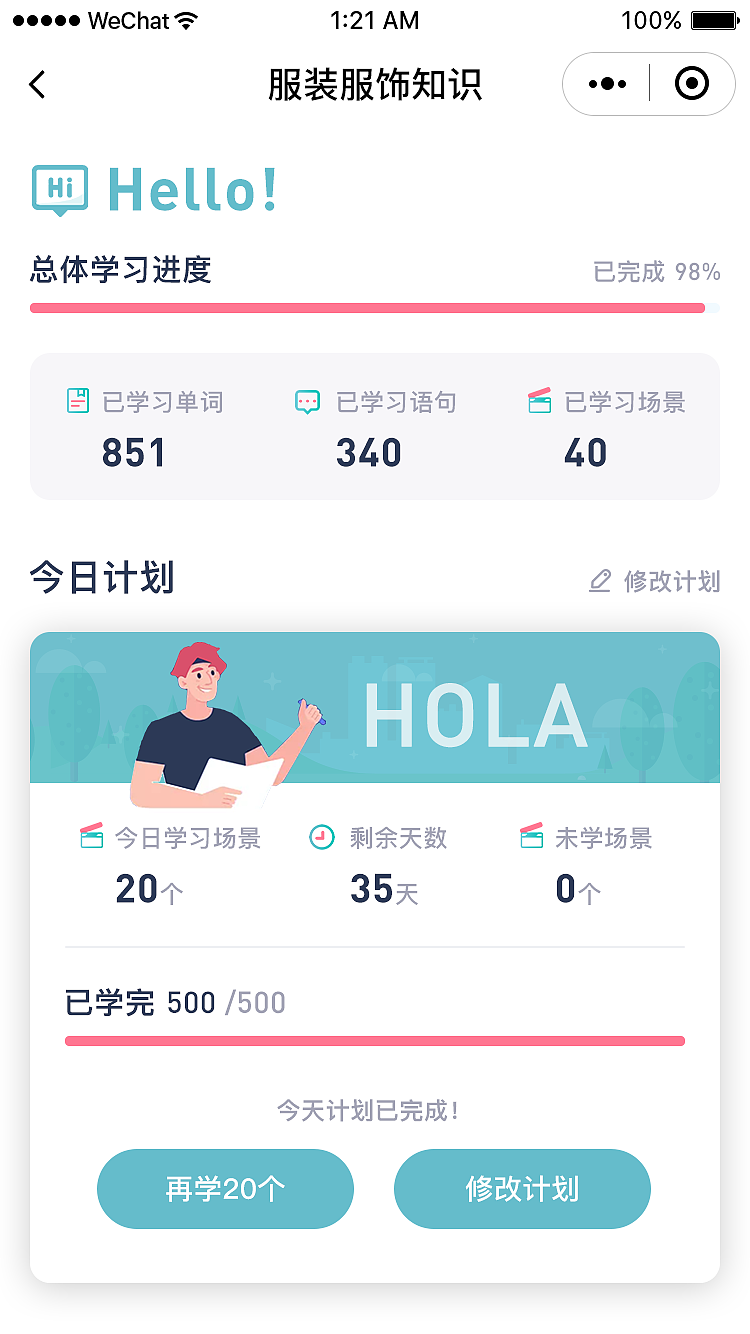Open the three-dot more options menu
This screenshot has height=1334, width=750.
pos(607,84)
